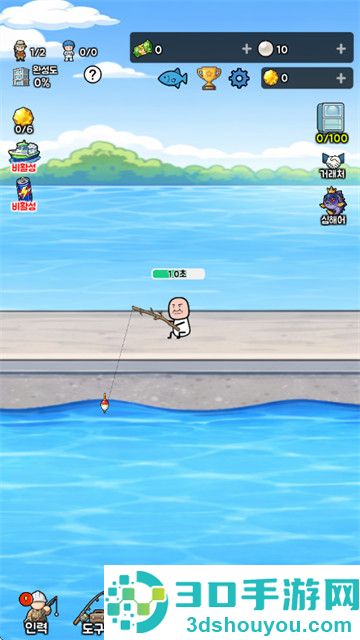The height and width of the screenshot is (640, 360).
Task: Add gold nuggets with the plus button
Action: point(341,78)
